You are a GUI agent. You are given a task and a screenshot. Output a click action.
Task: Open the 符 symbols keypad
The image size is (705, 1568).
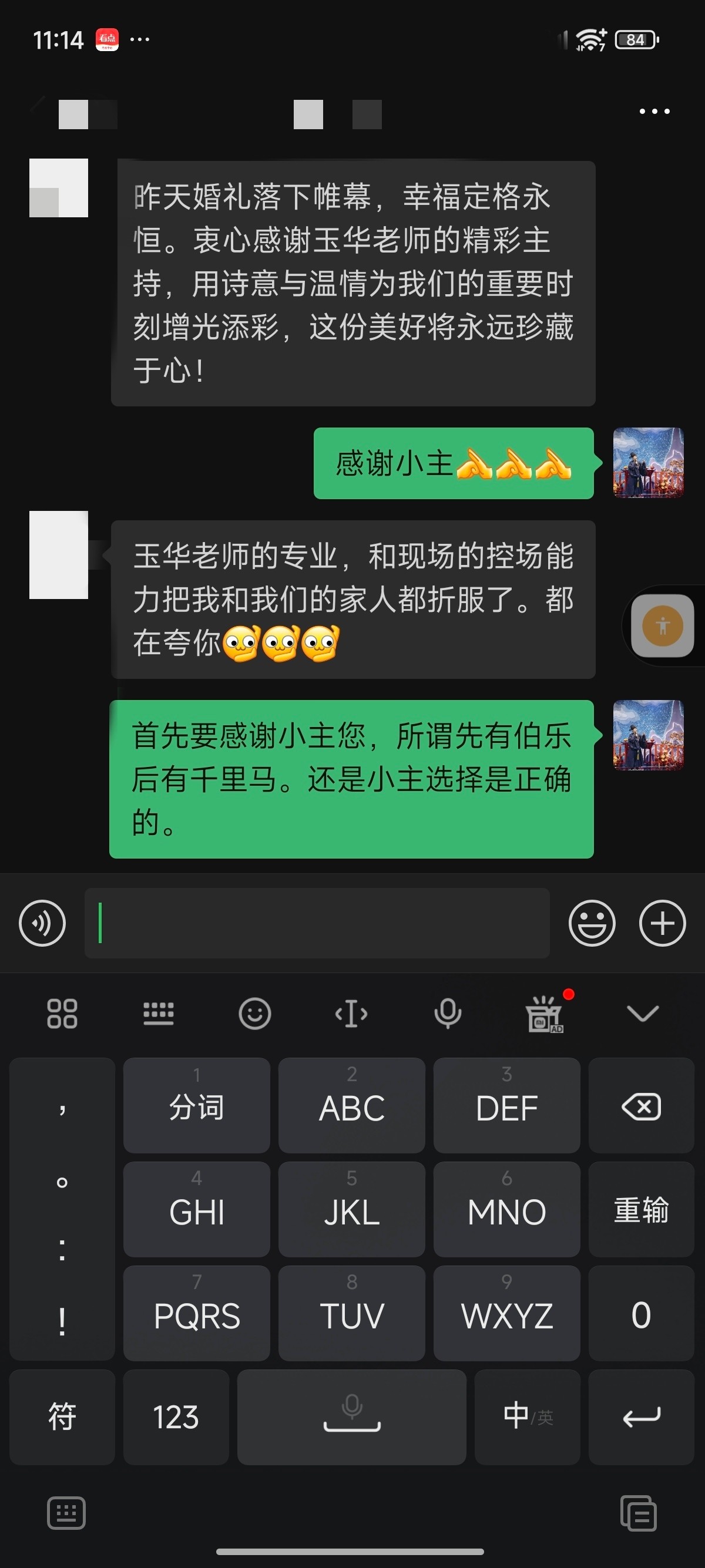point(62,1417)
